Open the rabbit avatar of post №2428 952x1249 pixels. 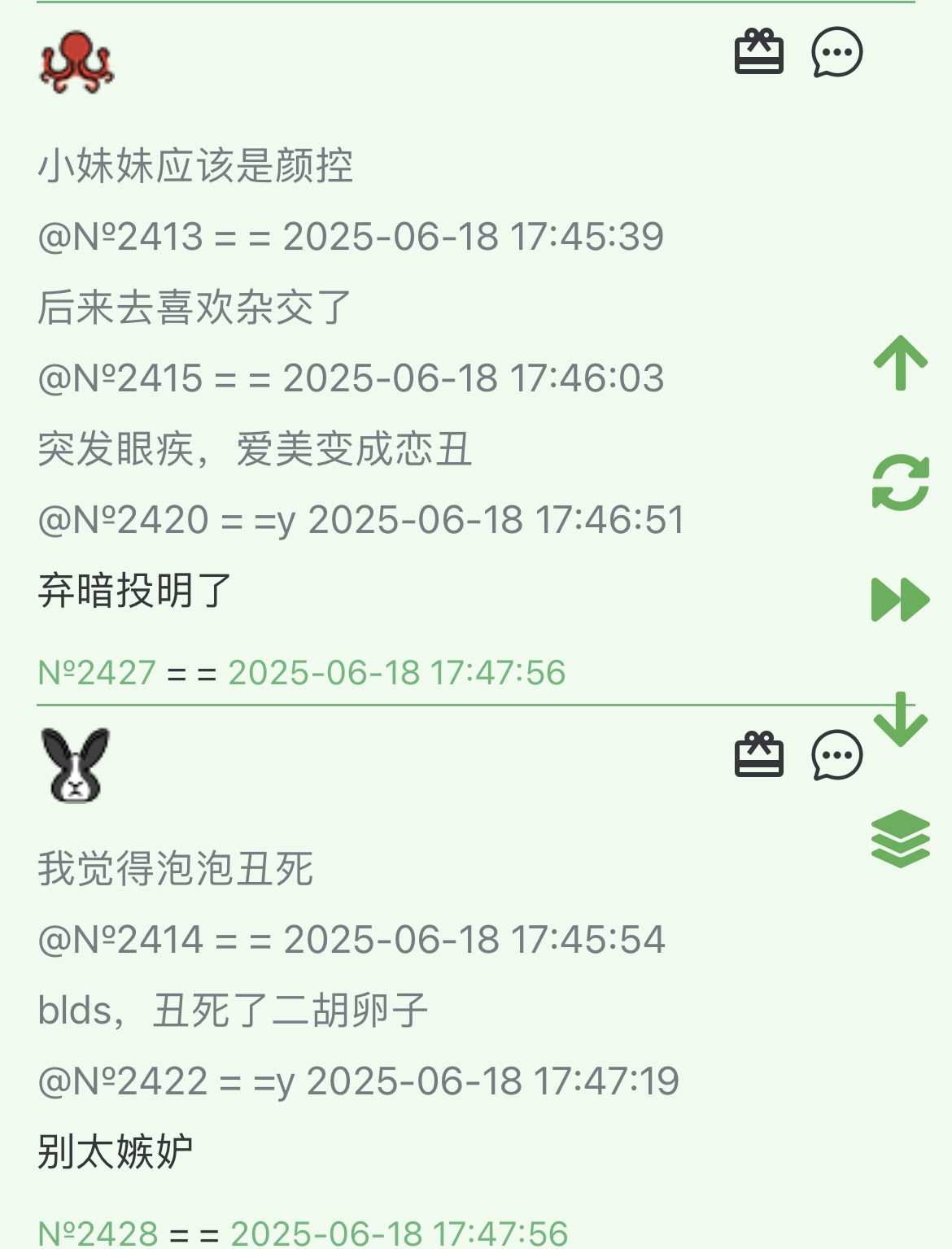[76, 765]
